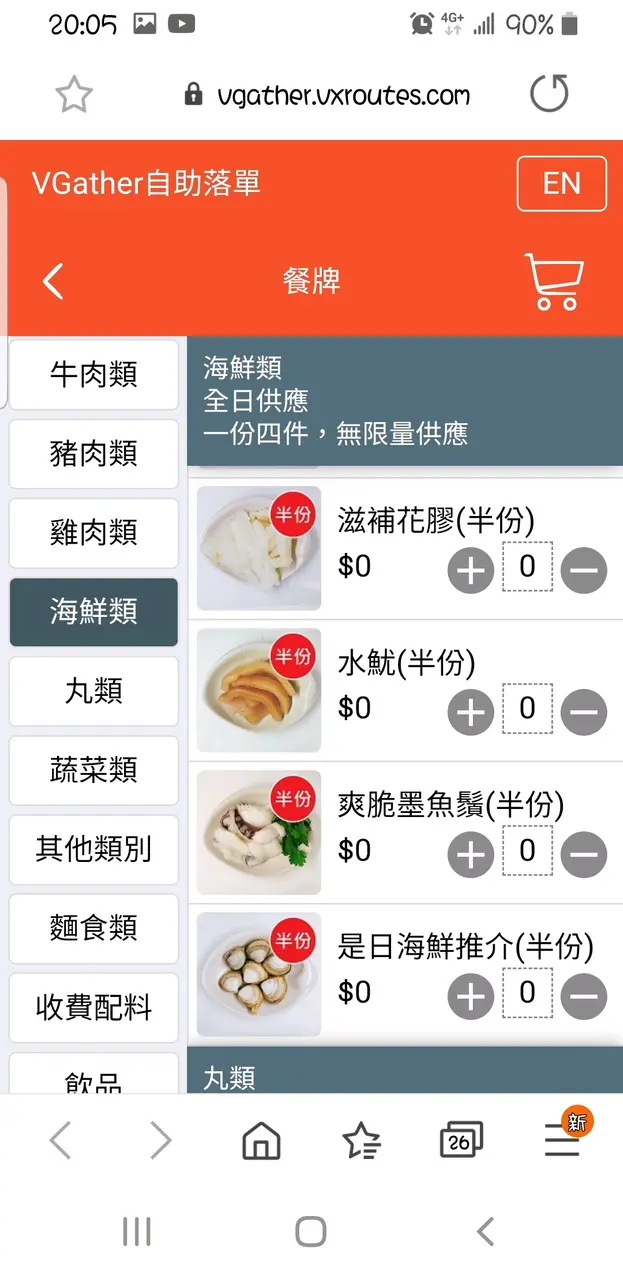View the 其他類別 category
623x1280 pixels.
[x=94, y=849]
